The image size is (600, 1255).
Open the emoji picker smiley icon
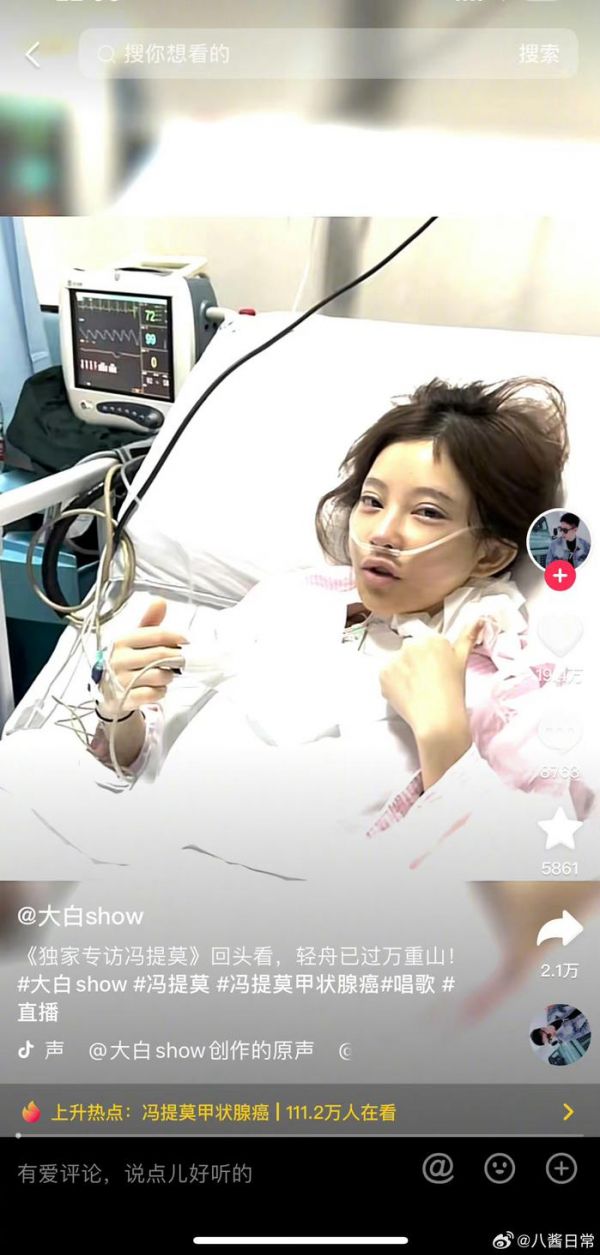pos(499,1168)
